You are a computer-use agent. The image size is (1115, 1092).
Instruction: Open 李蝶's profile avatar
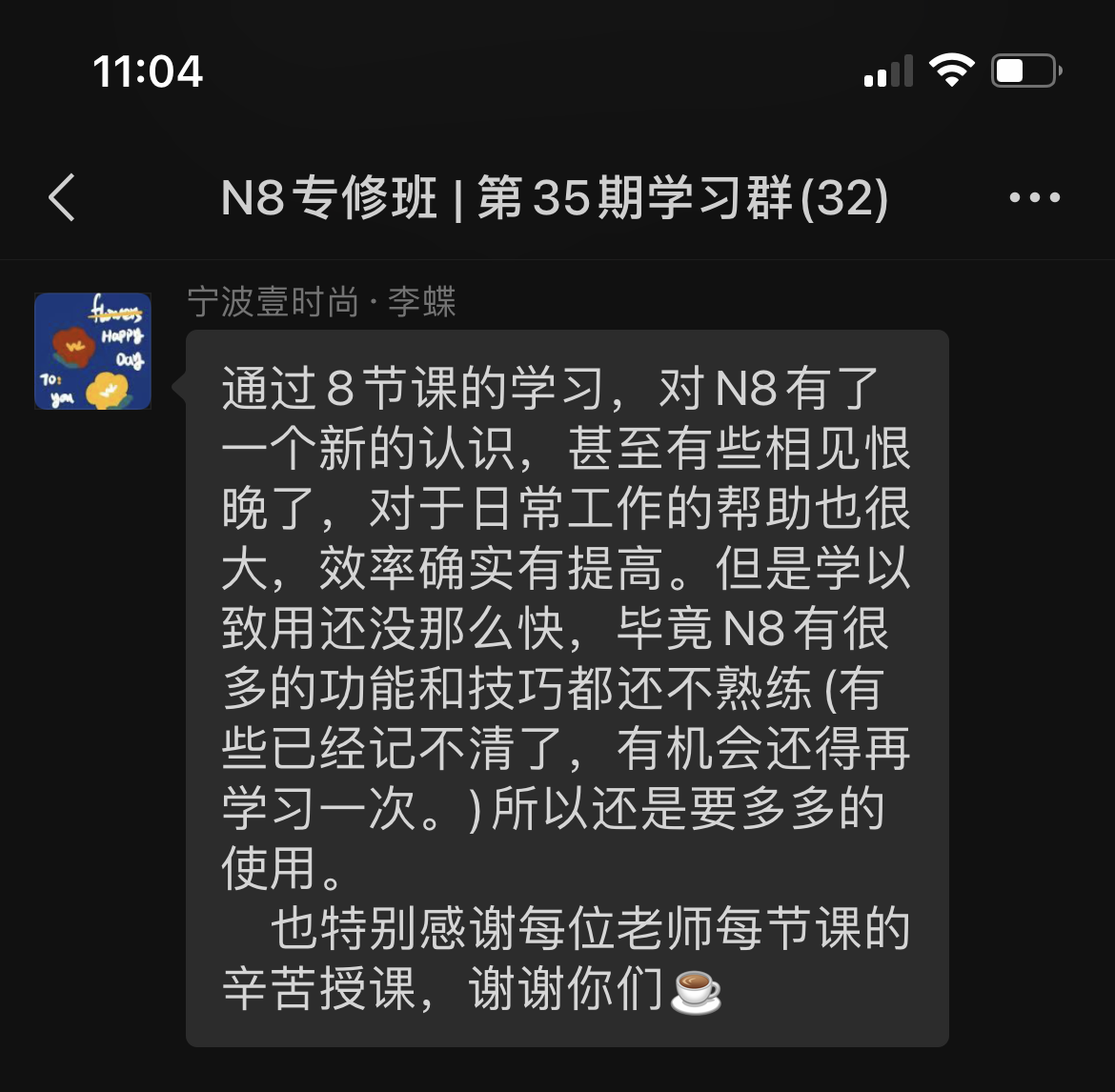[x=93, y=352]
